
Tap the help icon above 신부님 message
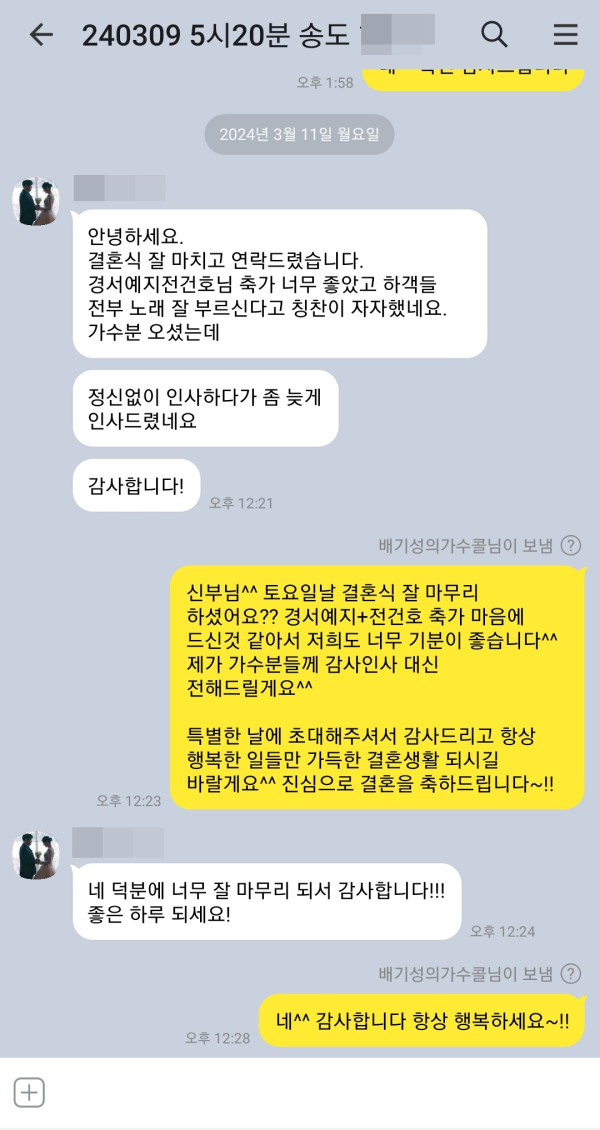pyautogui.click(x=570, y=545)
